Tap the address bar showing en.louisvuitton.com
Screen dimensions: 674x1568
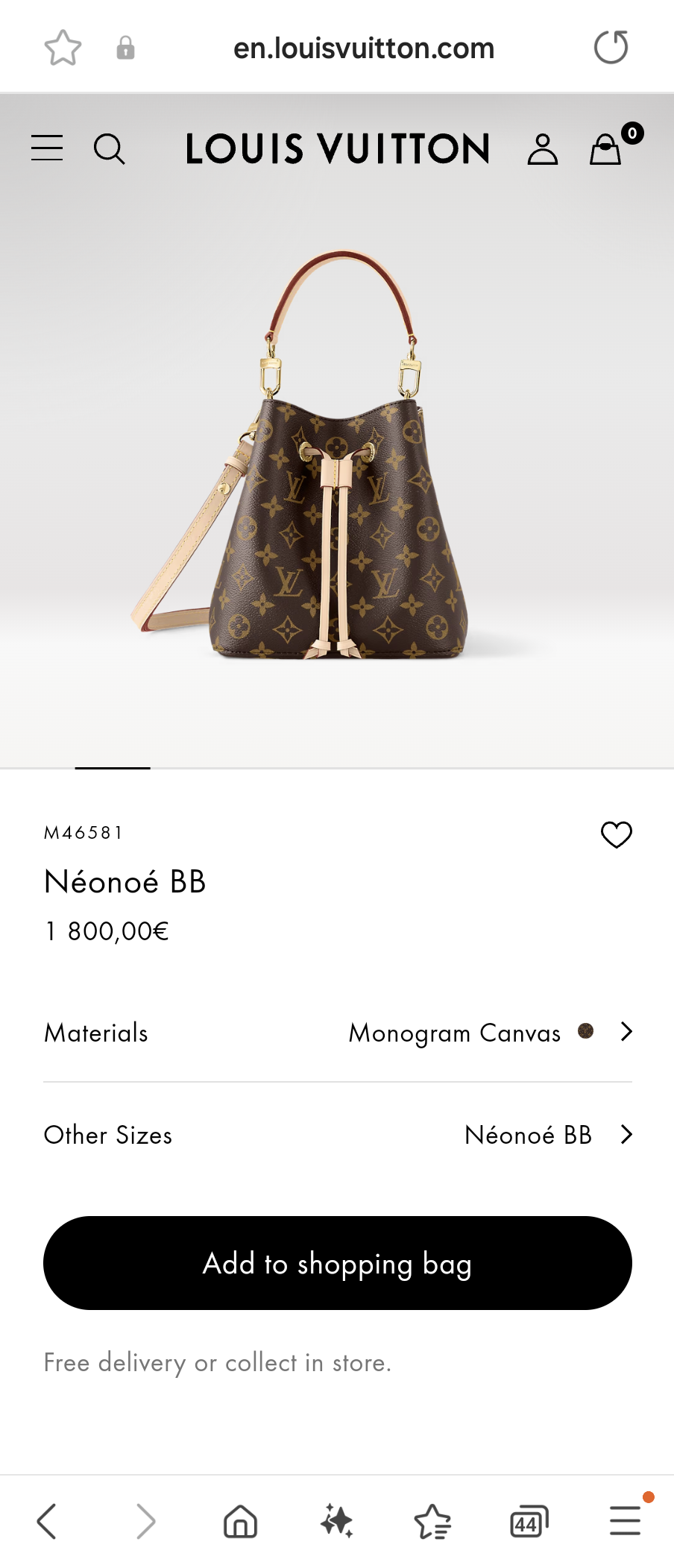point(365,46)
